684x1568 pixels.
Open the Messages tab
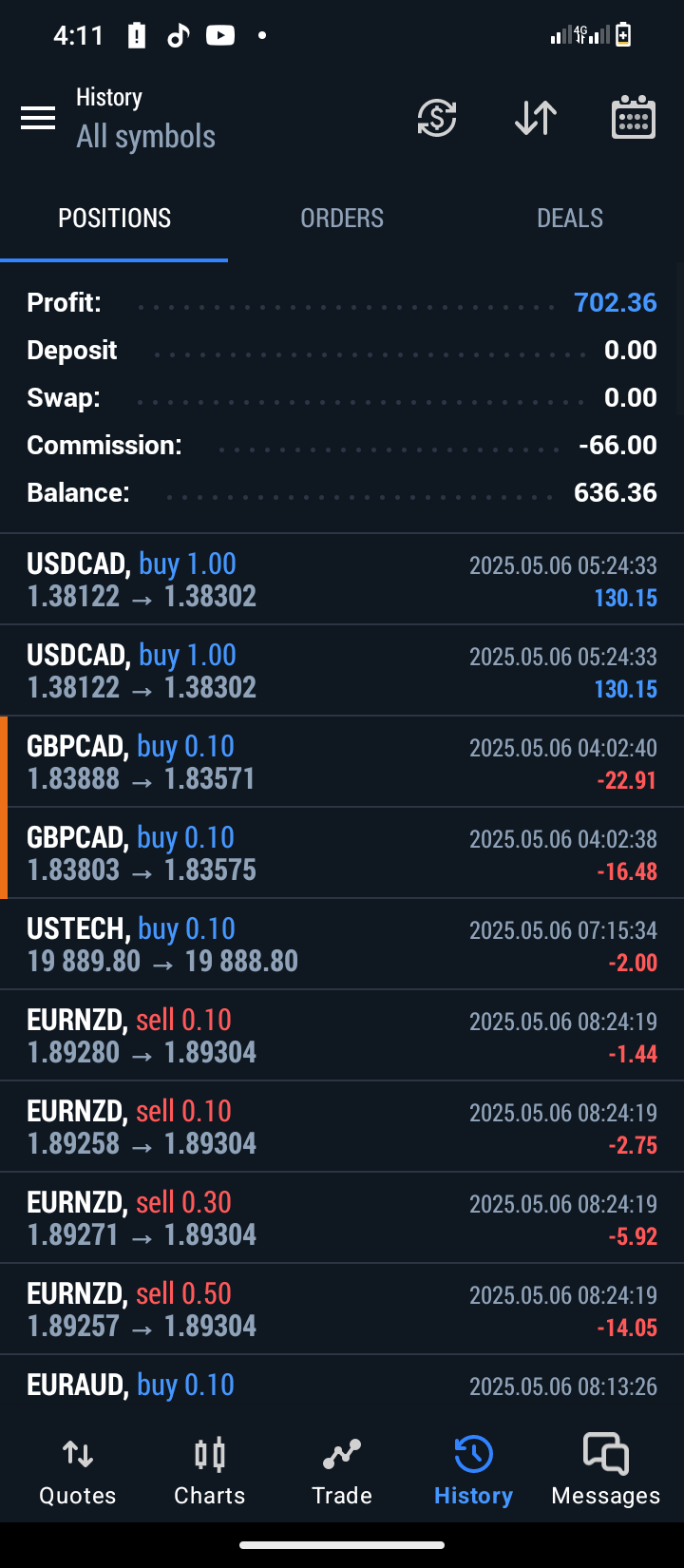[606, 1471]
